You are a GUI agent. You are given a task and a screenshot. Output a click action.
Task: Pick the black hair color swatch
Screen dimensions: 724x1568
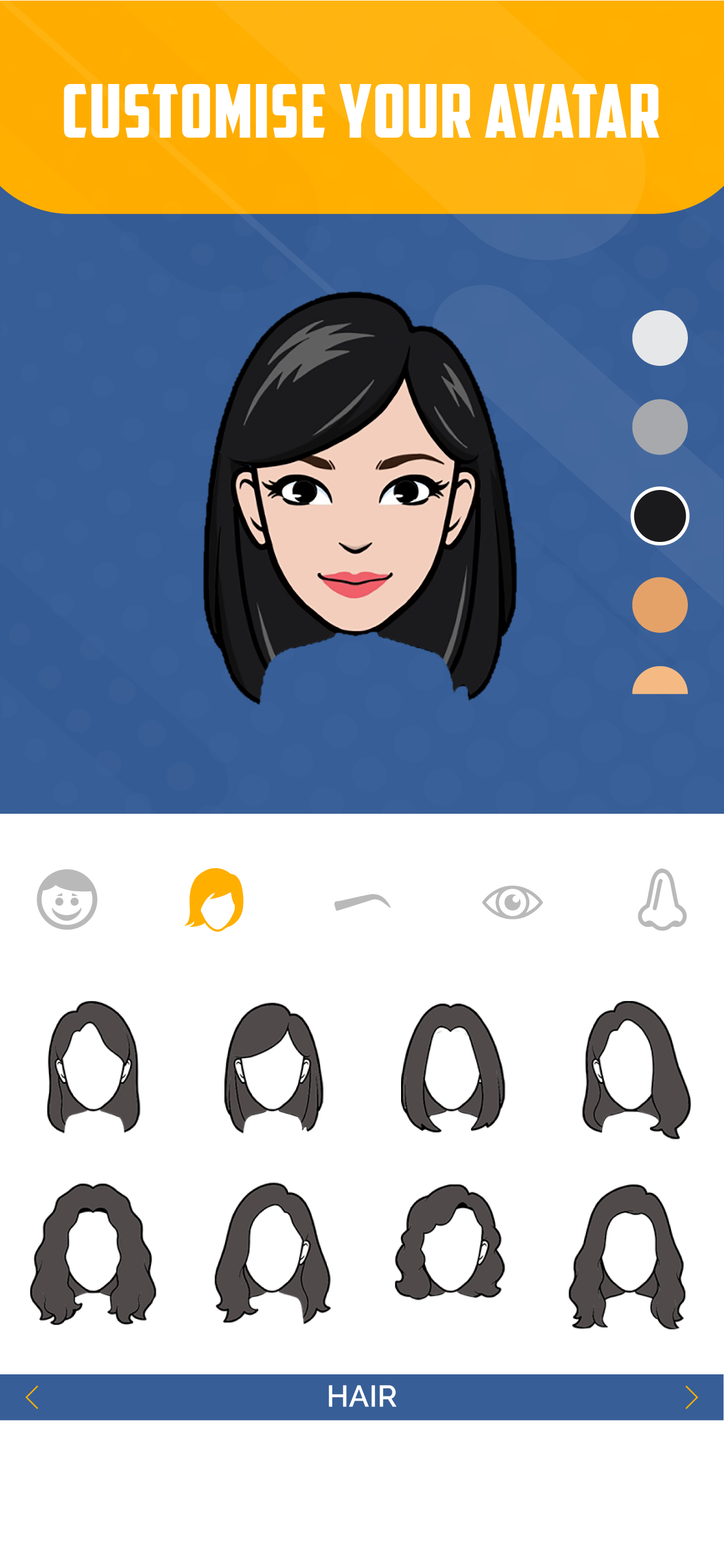[x=659, y=516]
